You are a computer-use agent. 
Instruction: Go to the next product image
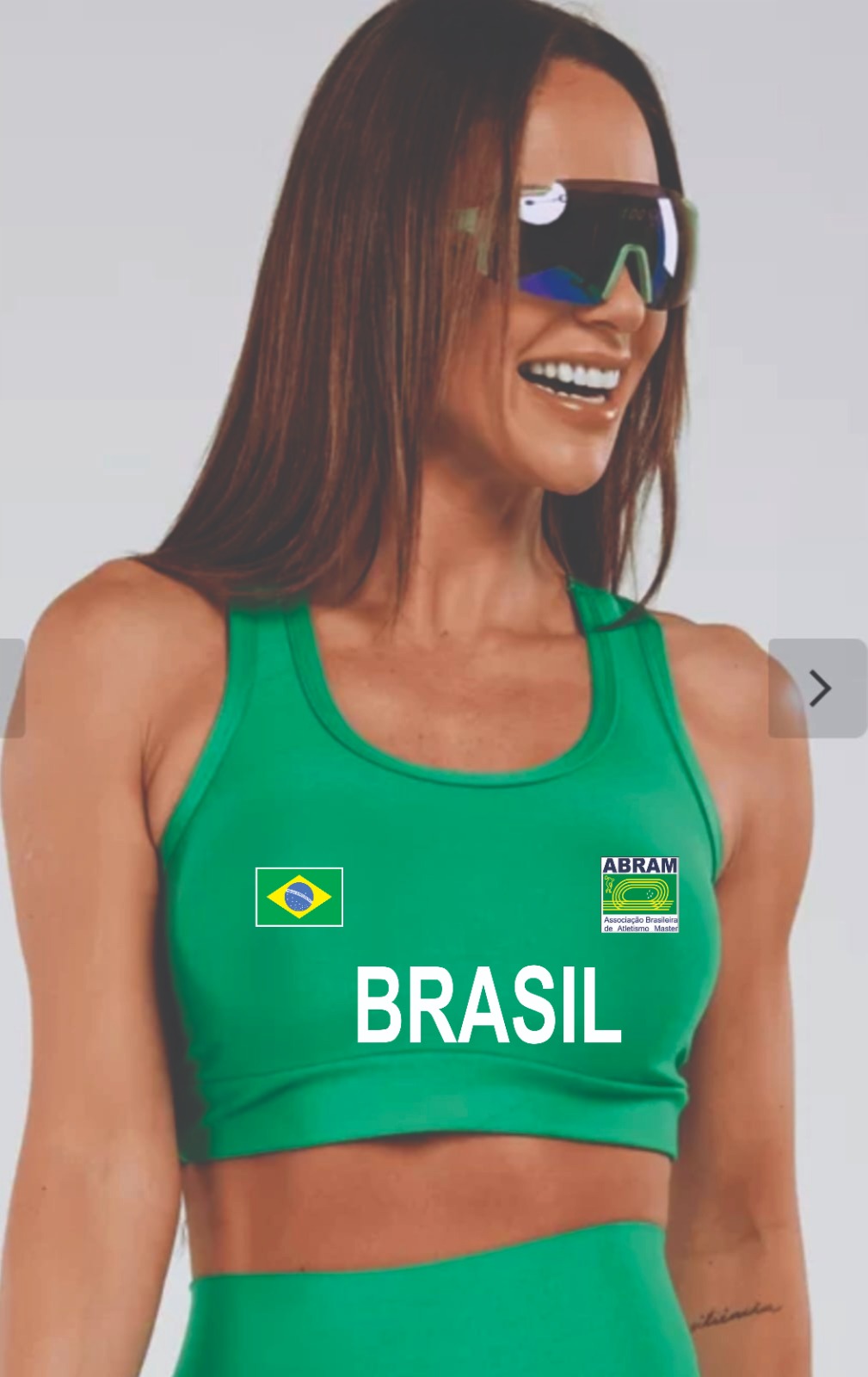pyautogui.click(x=817, y=688)
